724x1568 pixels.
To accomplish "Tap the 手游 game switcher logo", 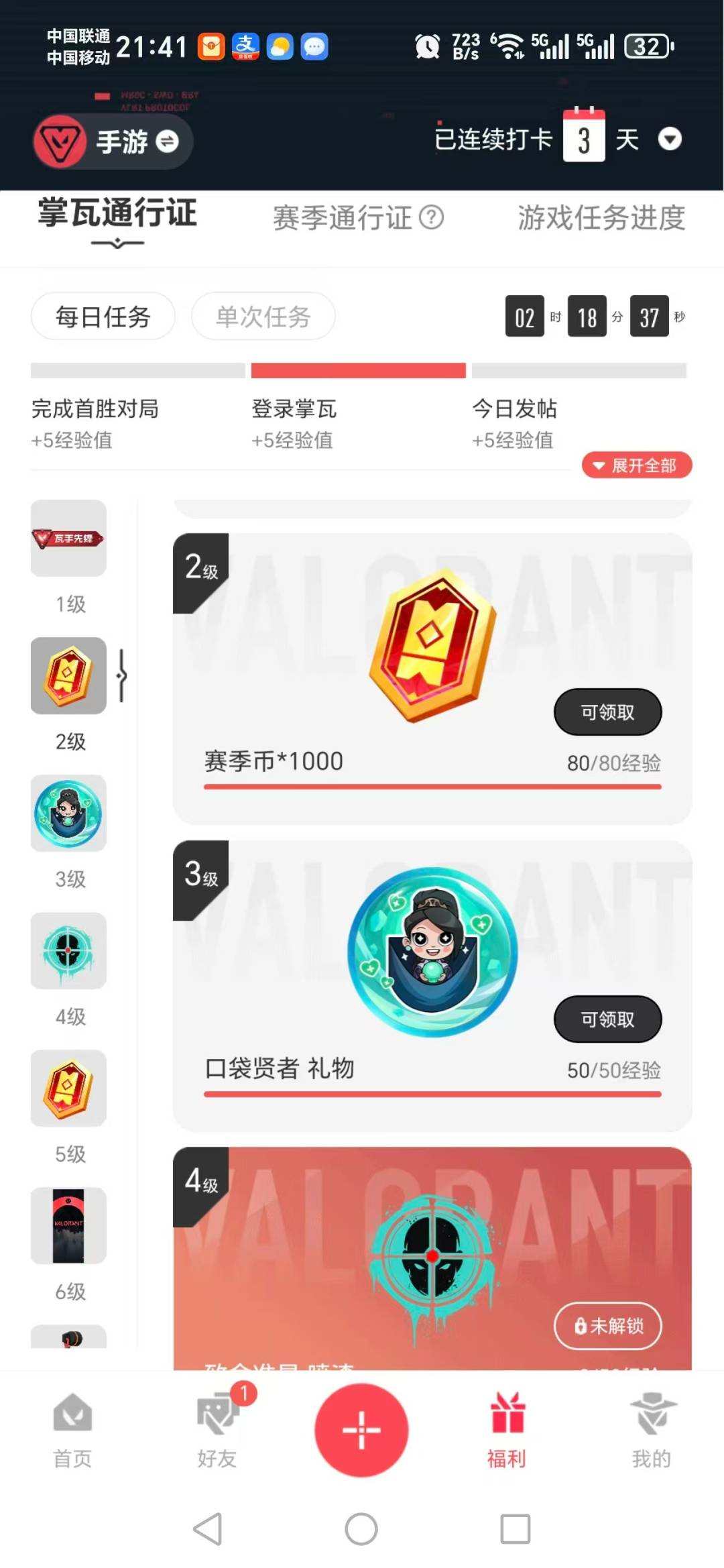I will point(111,140).
